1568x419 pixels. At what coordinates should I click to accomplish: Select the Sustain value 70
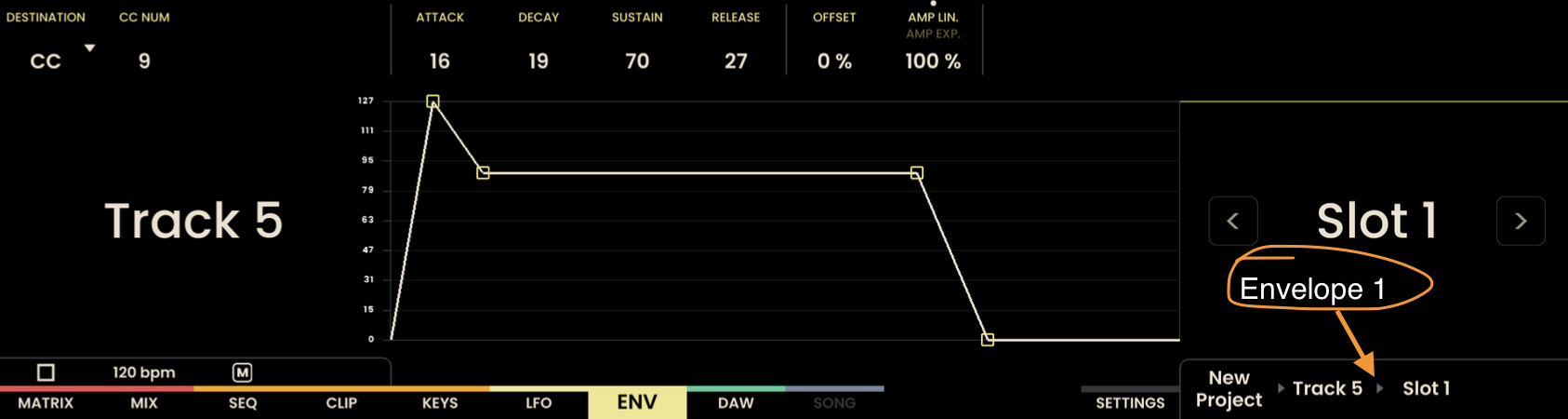[x=637, y=61]
